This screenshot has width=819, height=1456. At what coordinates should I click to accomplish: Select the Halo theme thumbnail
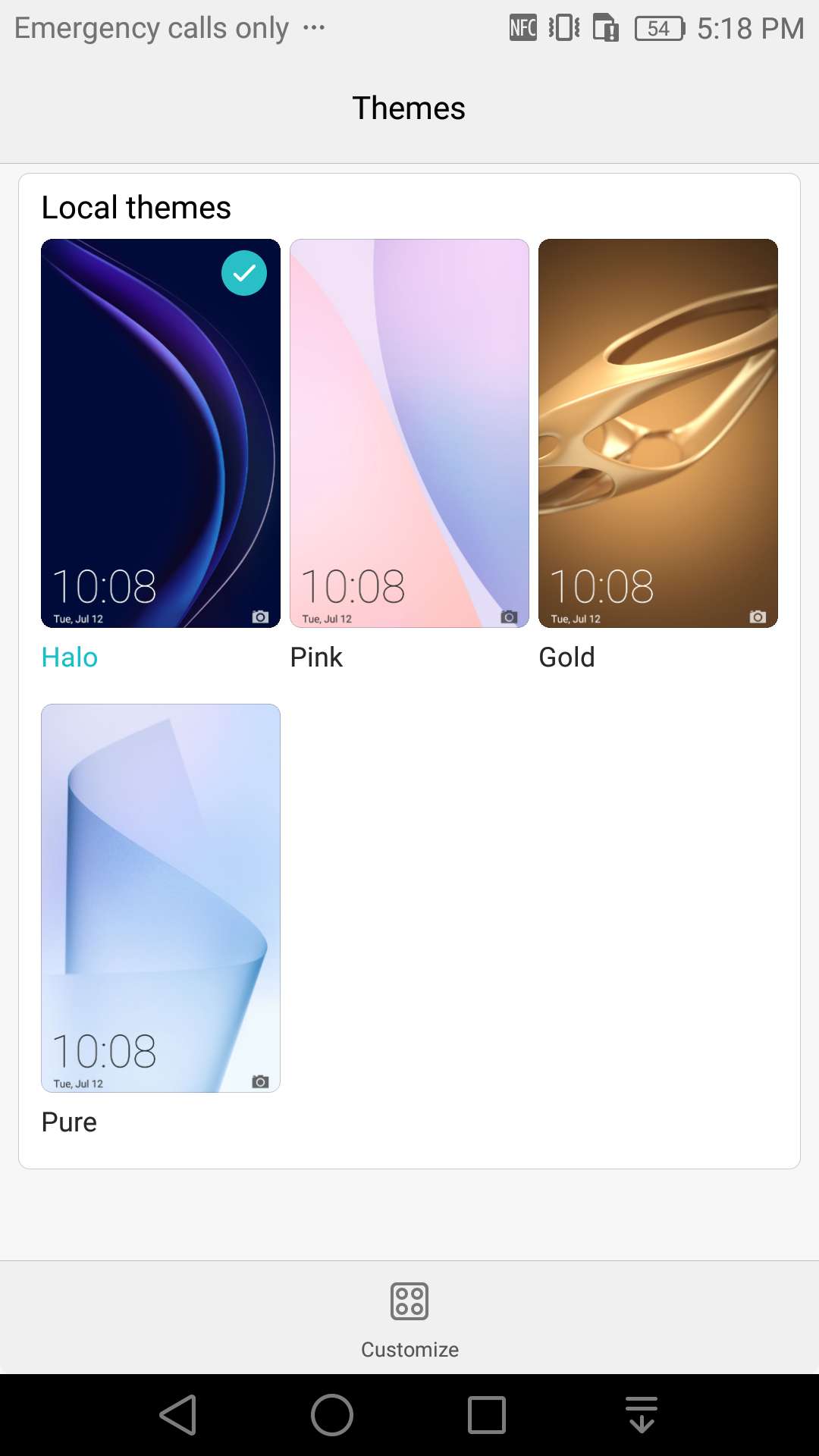coord(161,433)
